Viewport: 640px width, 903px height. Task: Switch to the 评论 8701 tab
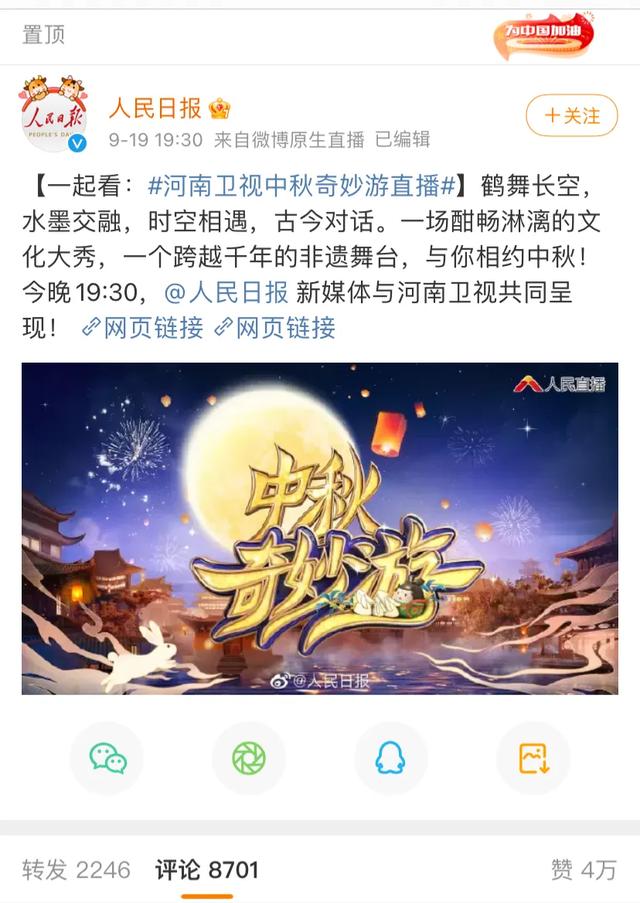pos(207,870)
